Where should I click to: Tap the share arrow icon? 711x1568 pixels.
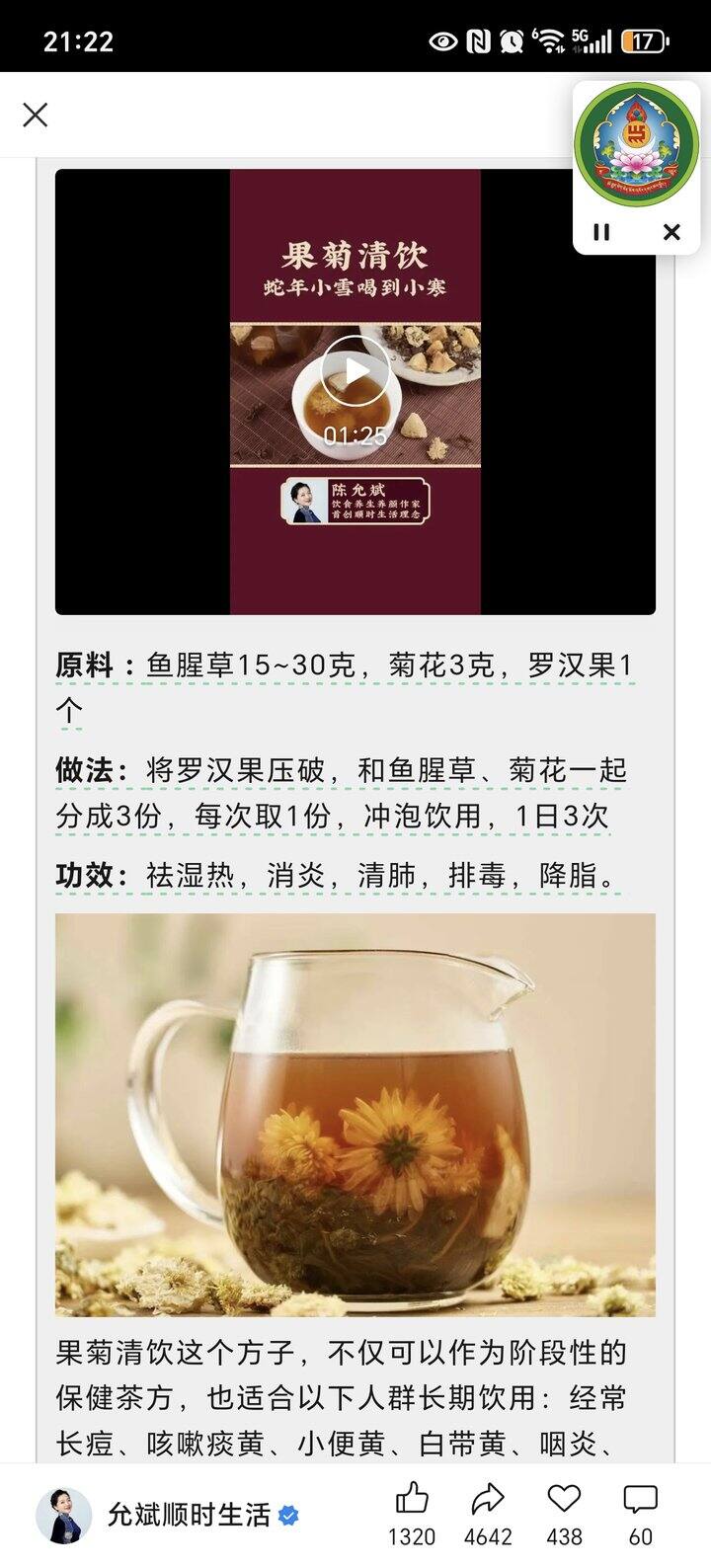click(488, 1498)
